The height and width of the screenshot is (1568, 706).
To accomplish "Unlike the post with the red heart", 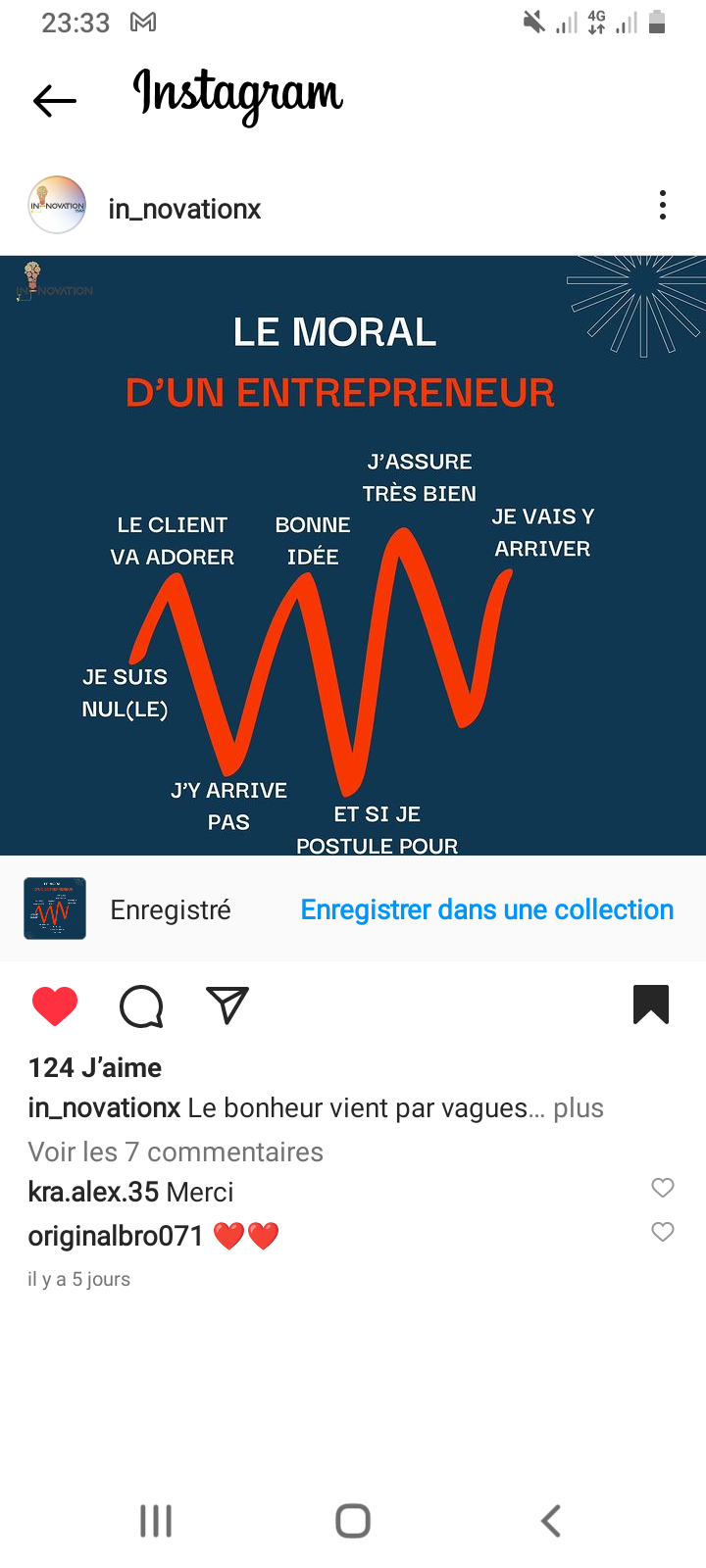I will tap(55, 1005).
